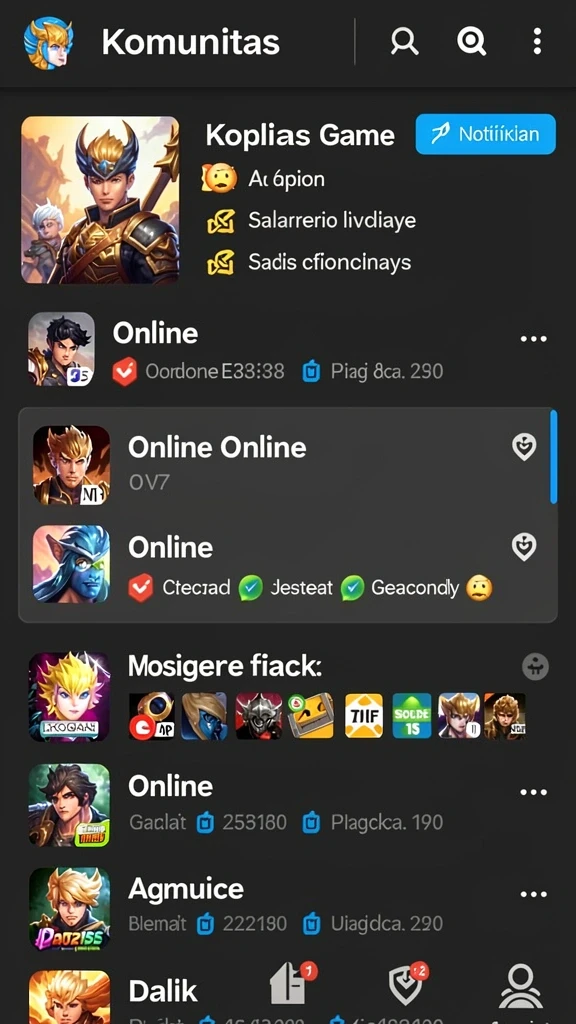This screenshot has width=576, height=1024.
Task: Open the Online row with Ctecrad Jesteat
Action: (x=287, y=566)
